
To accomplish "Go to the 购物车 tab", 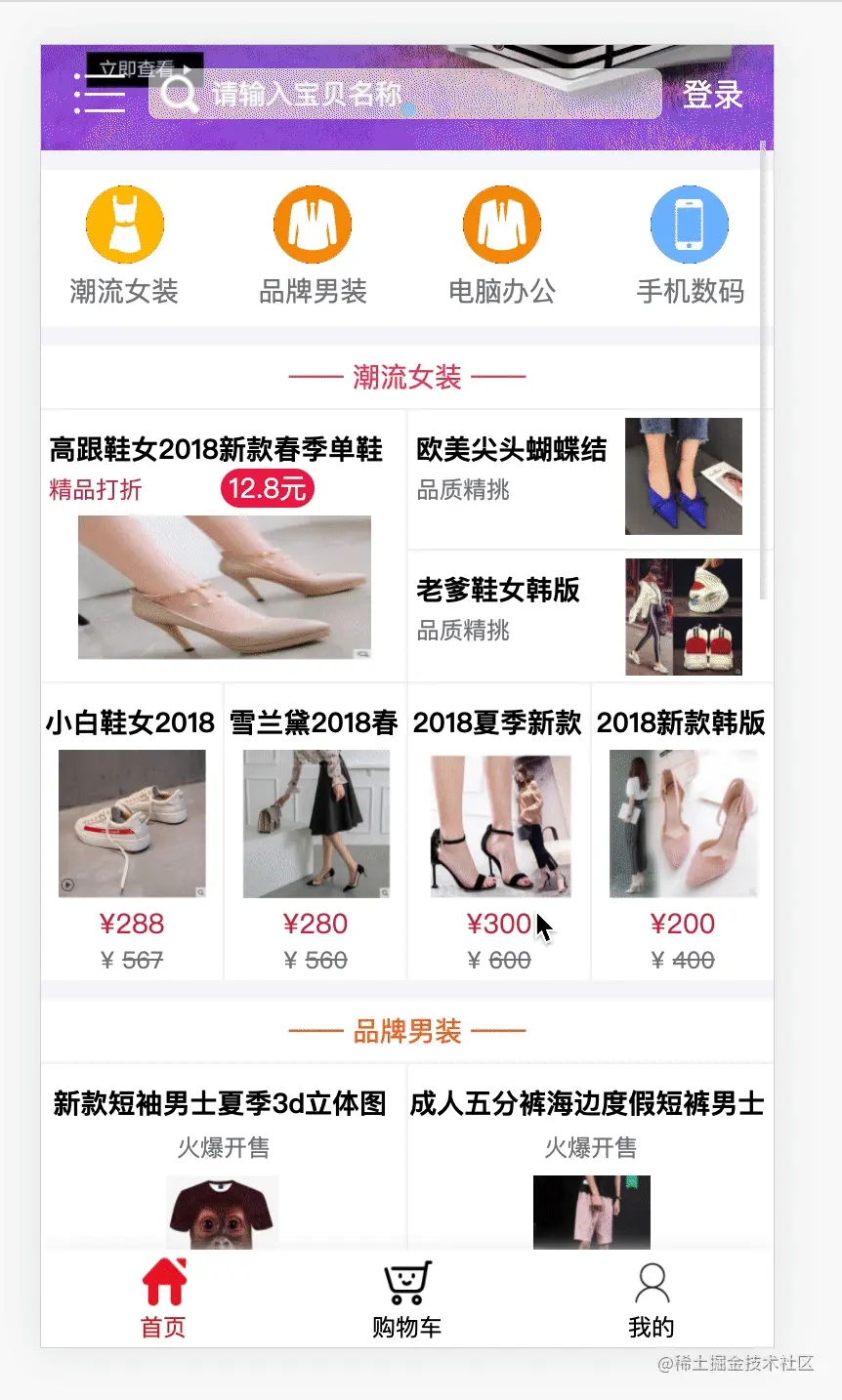I will tap(406, 1298).
